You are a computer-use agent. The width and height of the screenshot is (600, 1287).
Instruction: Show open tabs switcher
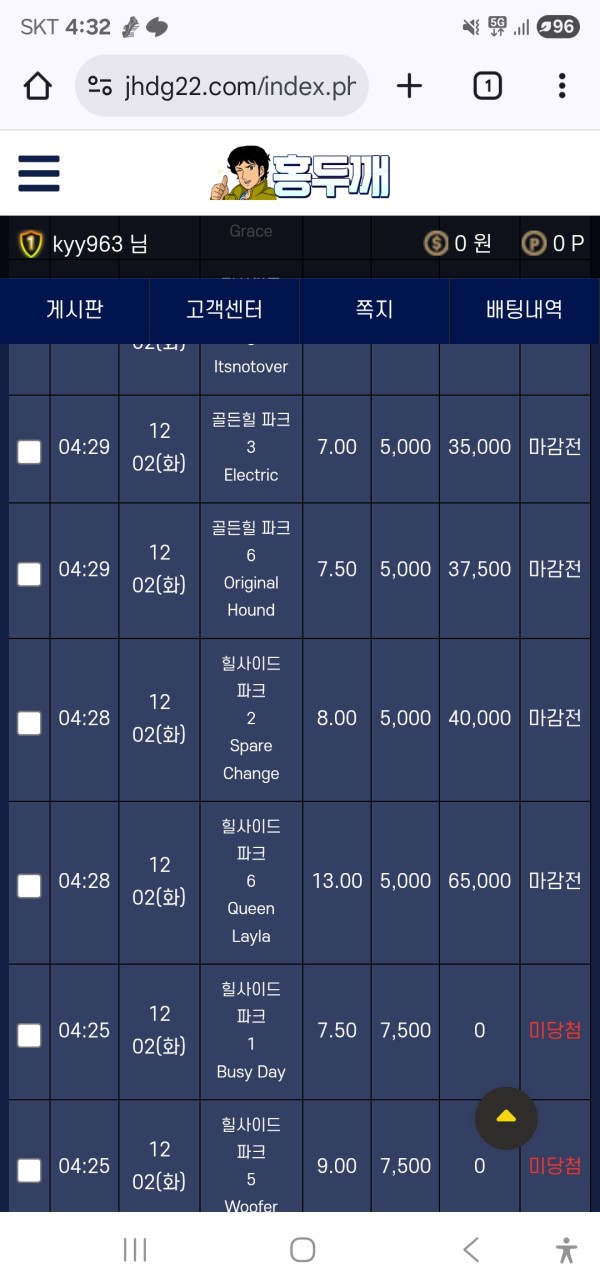coord(487,86)
